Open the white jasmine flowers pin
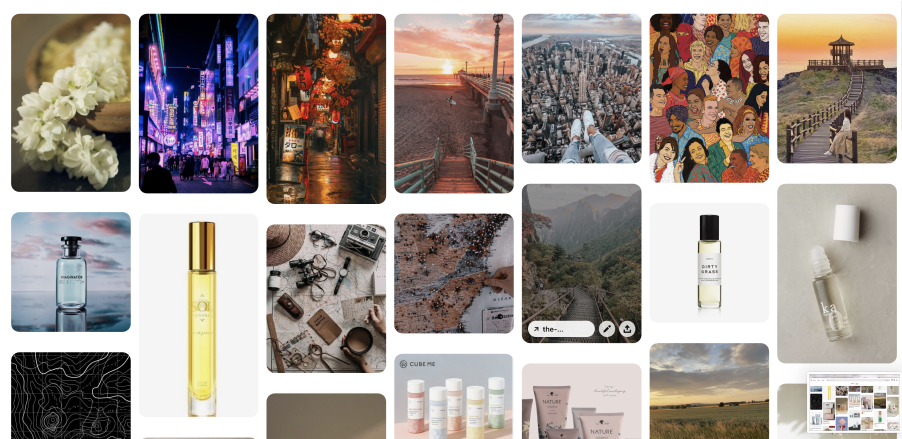Image resolution: width=902 pixels, height=439 pixels. [71, 102]
